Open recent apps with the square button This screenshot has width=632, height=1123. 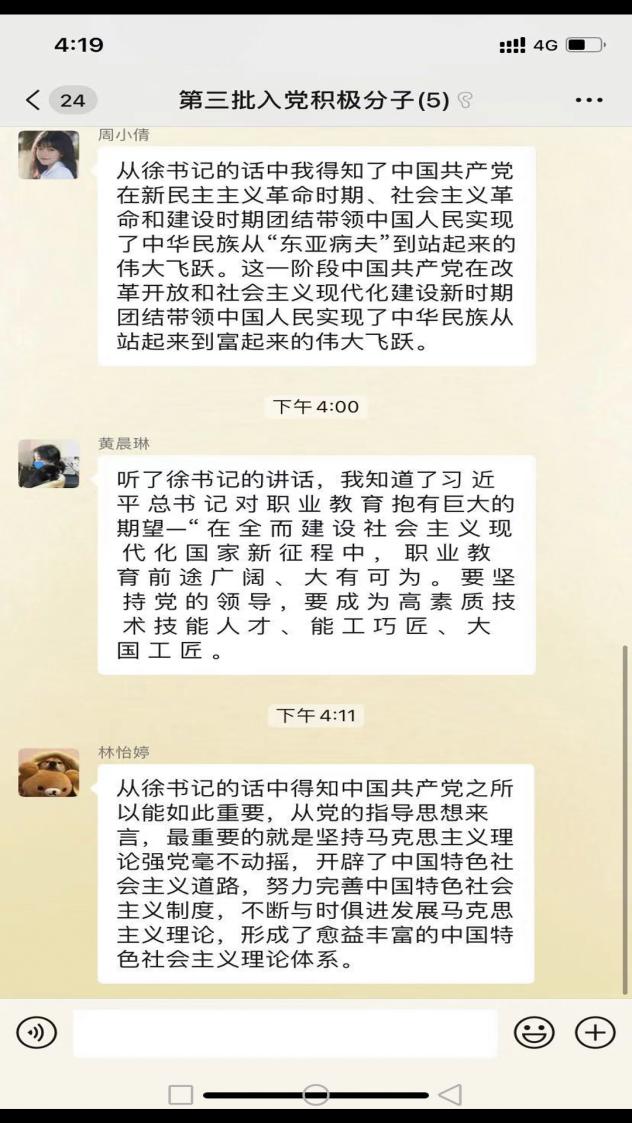coord(181,1095)
